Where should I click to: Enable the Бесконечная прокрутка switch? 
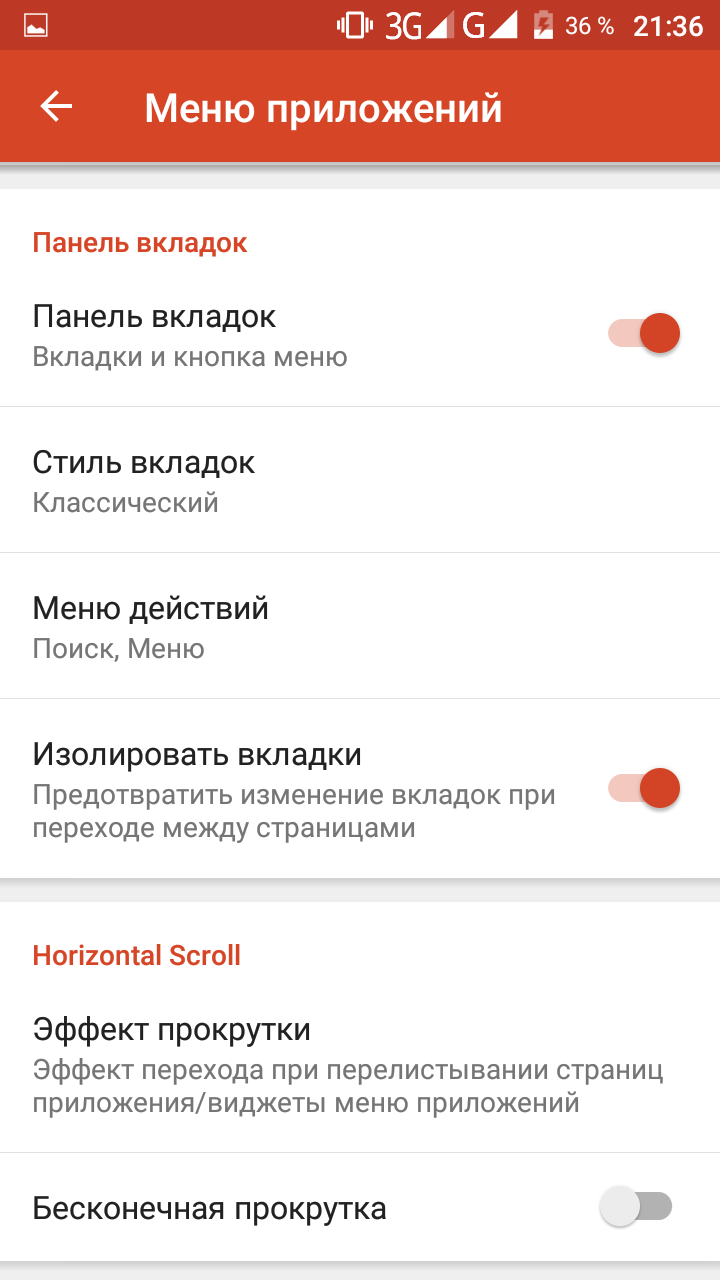tap(637, 1207)
